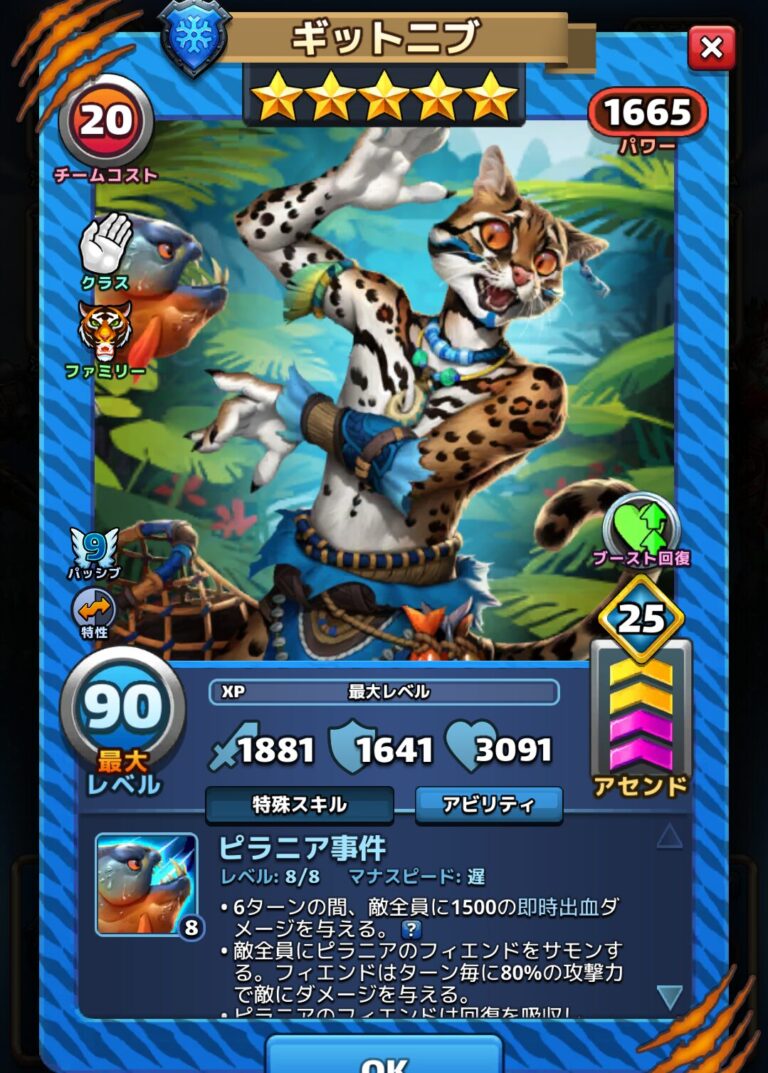This screenshot has height=1073, width=768.
Task: Tap the ピラニア事件 skill icon
Action: 147,884
